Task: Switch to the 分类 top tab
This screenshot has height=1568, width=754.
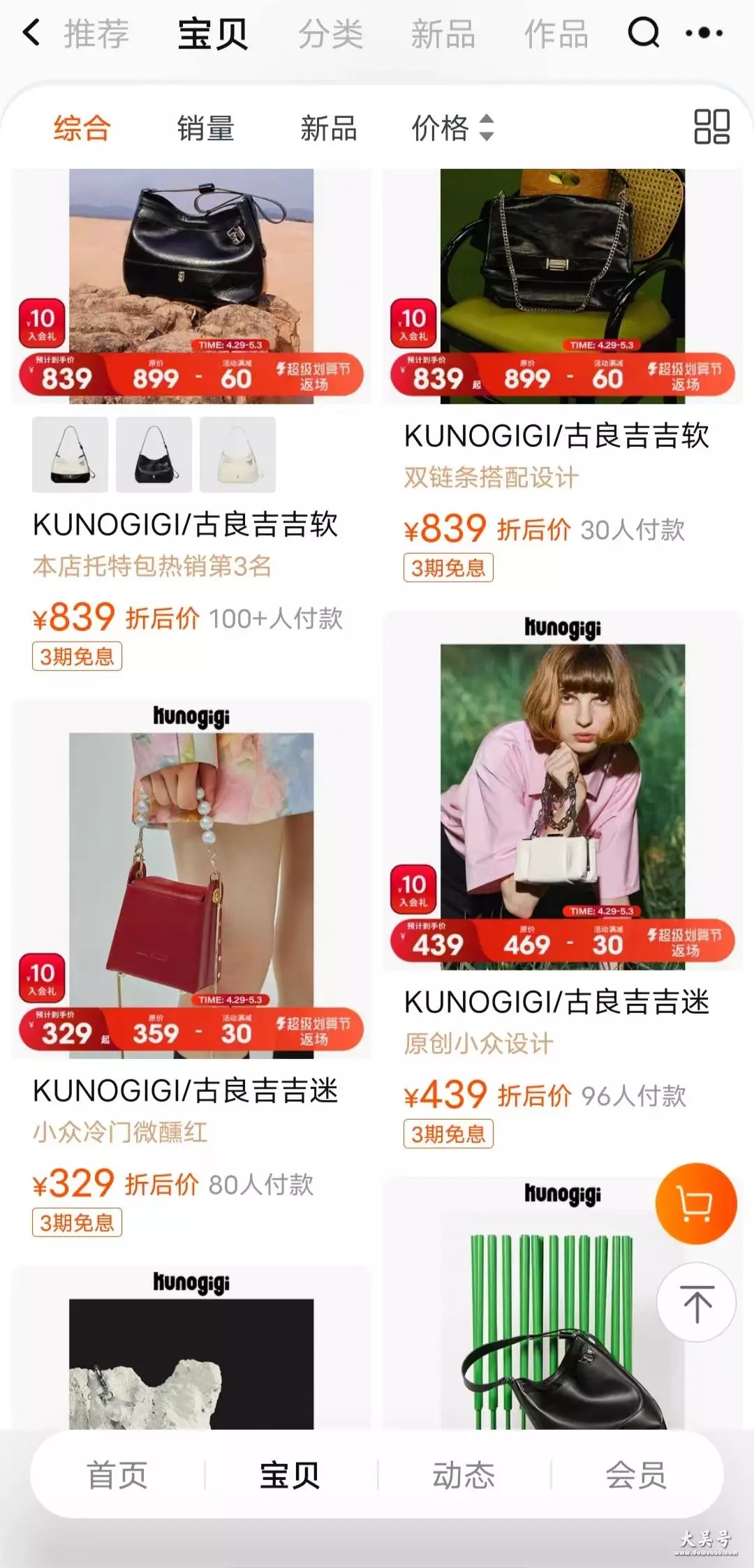Action: coord(330,34)
